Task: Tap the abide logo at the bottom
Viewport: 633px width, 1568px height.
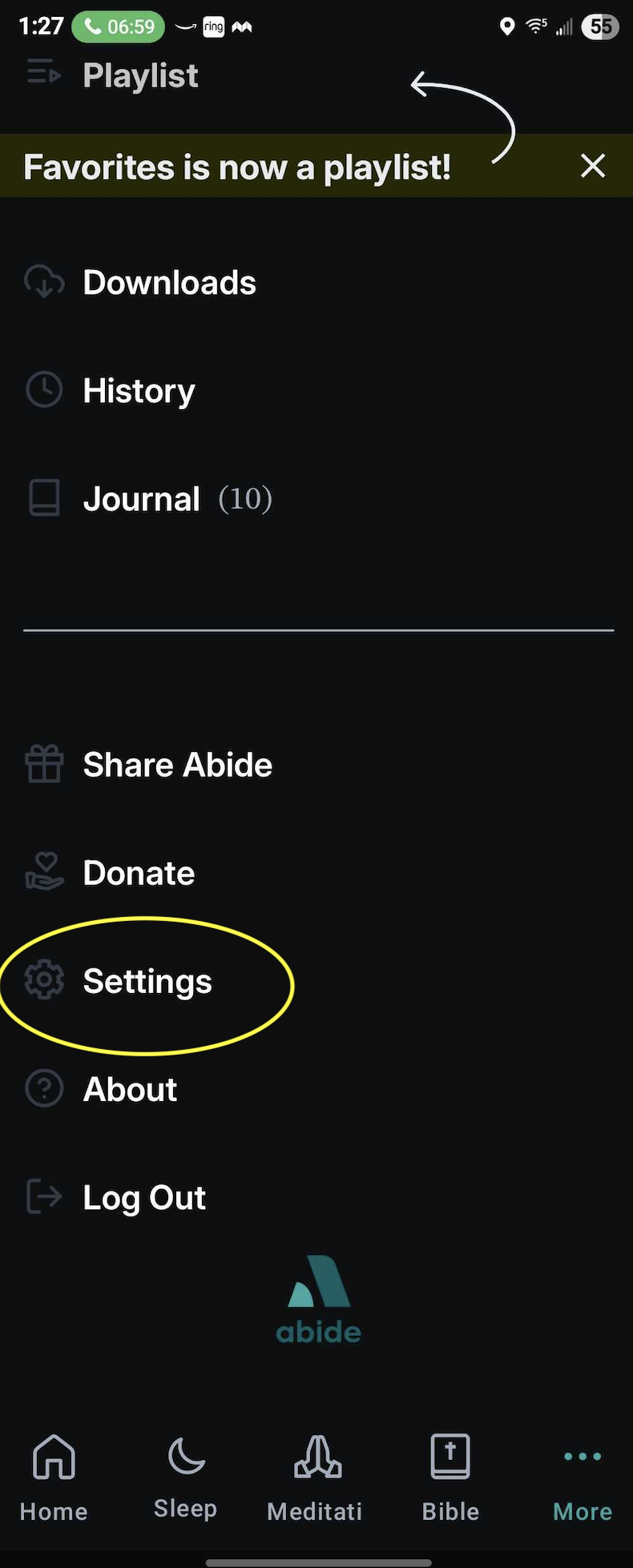Action: 317,1299
